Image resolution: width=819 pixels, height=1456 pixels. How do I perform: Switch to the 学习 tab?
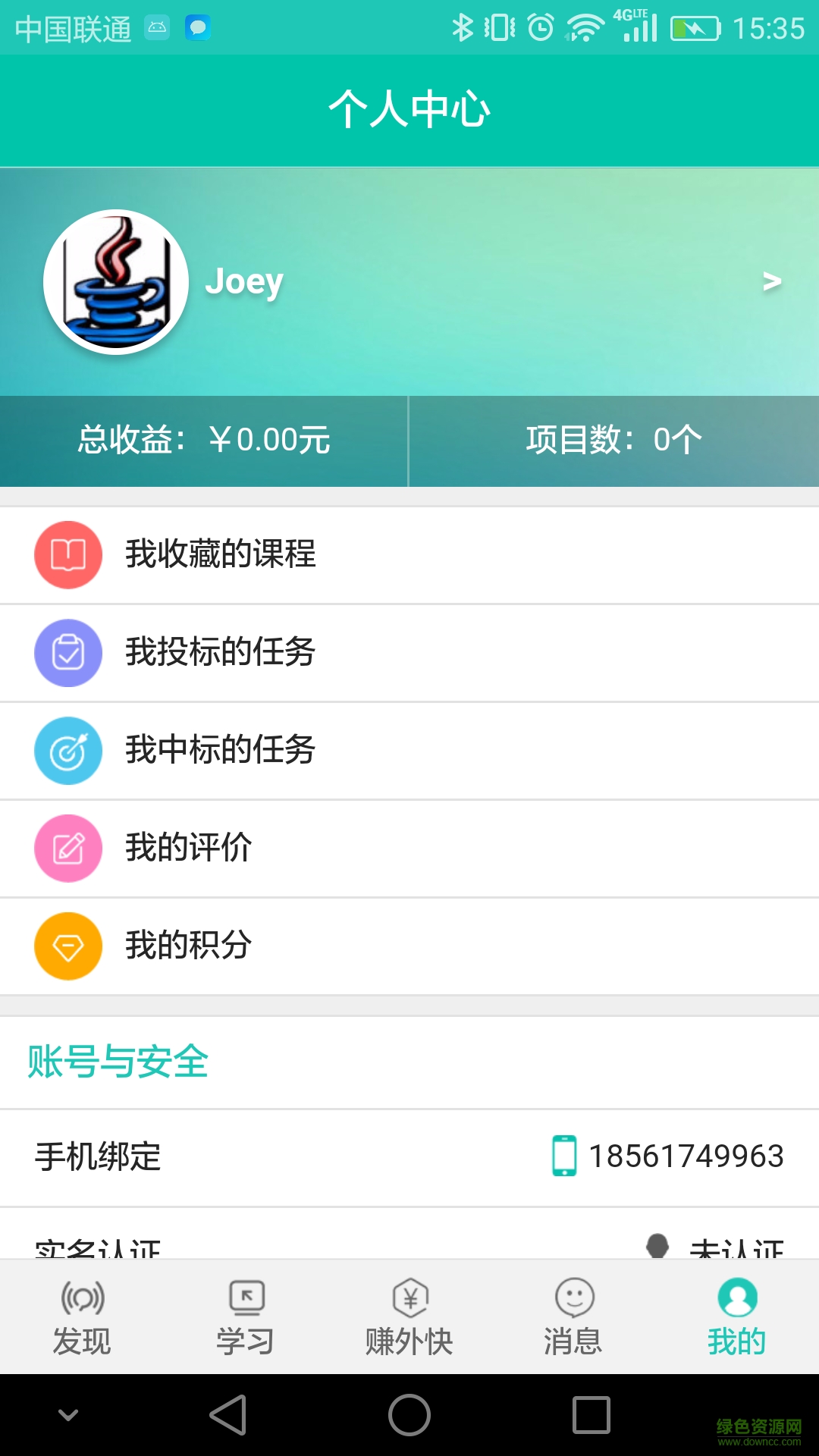point(246,1317)
